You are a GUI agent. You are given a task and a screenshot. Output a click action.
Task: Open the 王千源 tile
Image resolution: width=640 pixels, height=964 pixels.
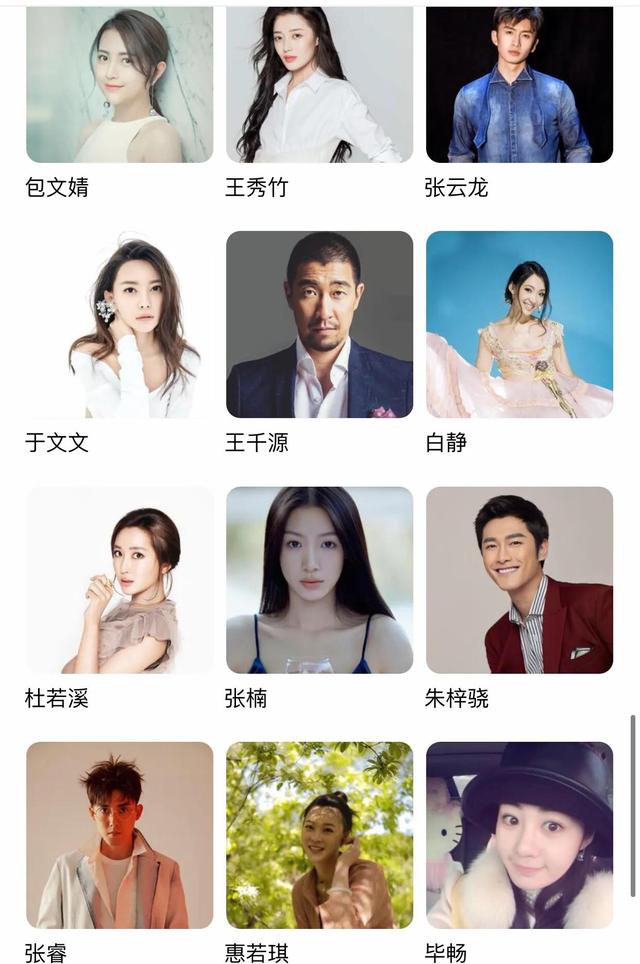tap(319, 325)
